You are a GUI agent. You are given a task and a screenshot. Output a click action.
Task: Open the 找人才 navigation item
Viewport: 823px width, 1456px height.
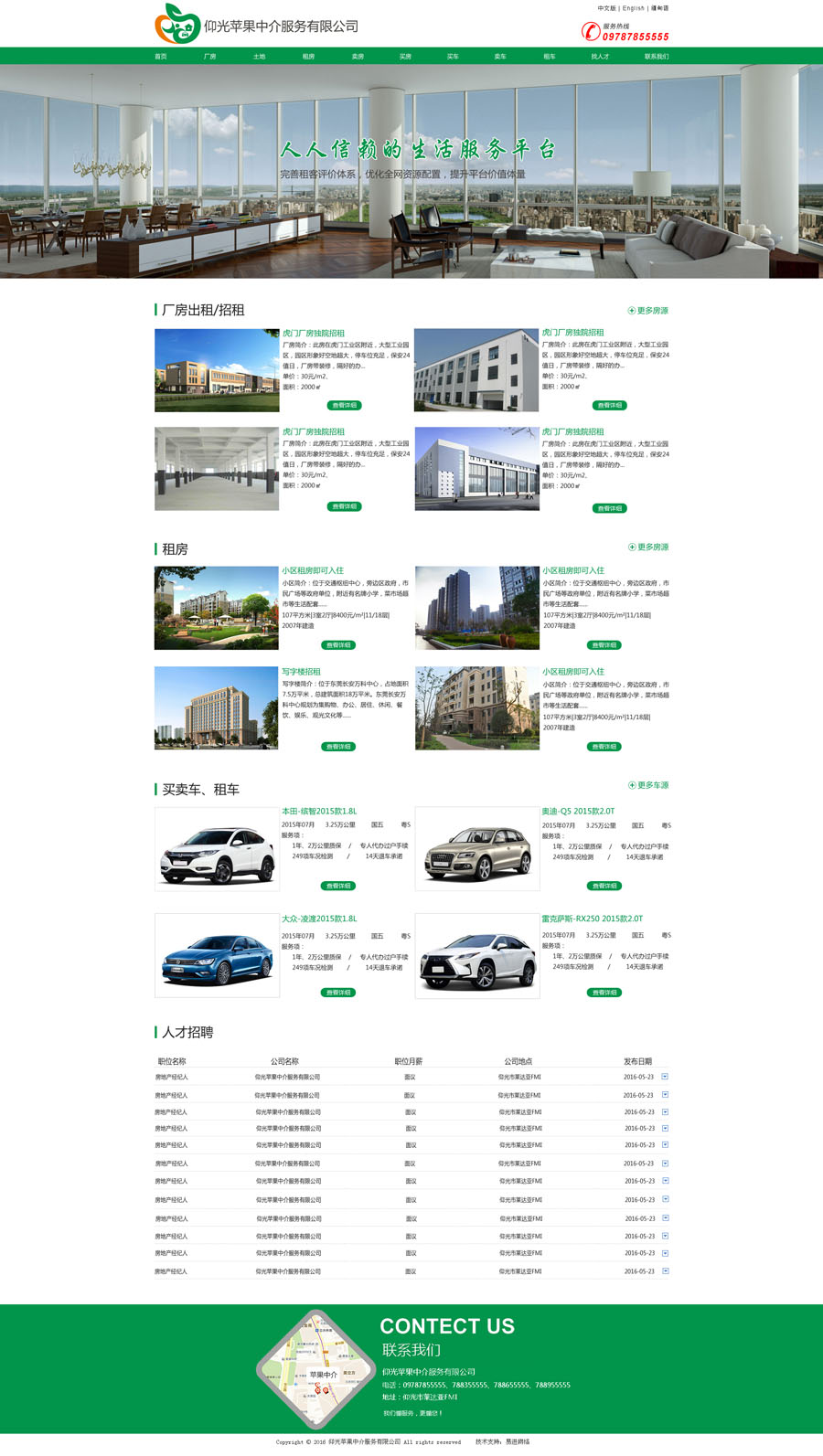point(600,57)
